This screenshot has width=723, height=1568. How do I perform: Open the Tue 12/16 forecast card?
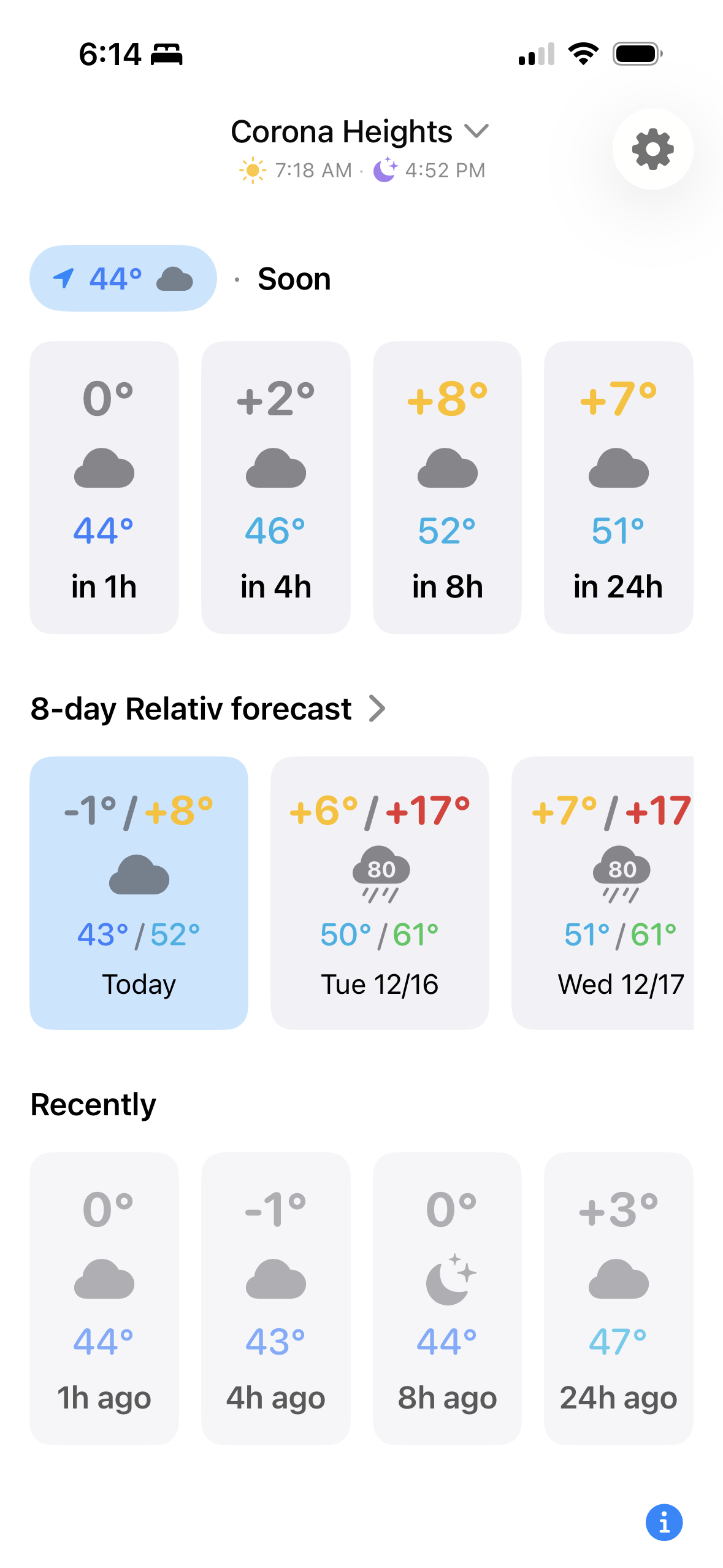point(379,893)
